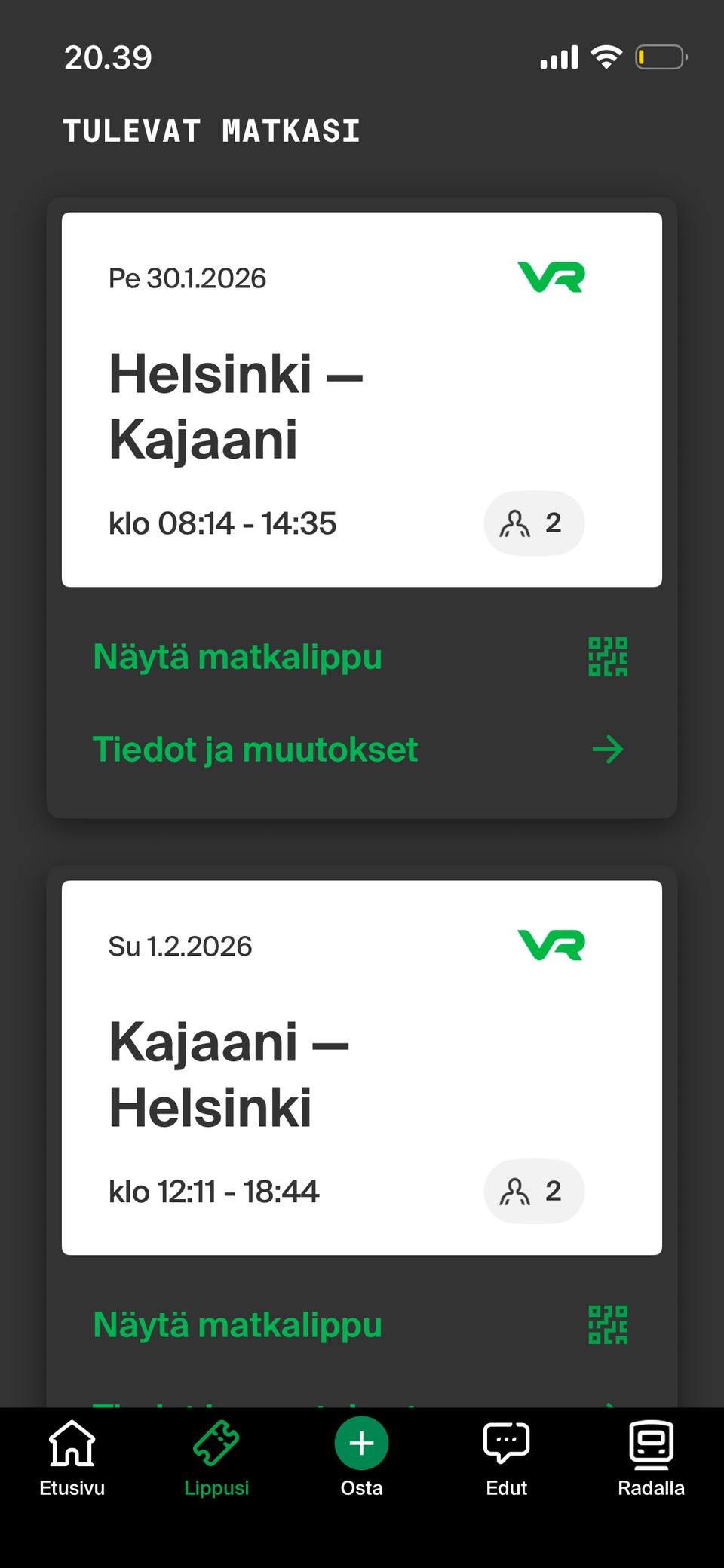Viewport: 724px width, 1568px height.
Task: Open the Helsinki–Kajaani trip details arrow
Action: 607,748
